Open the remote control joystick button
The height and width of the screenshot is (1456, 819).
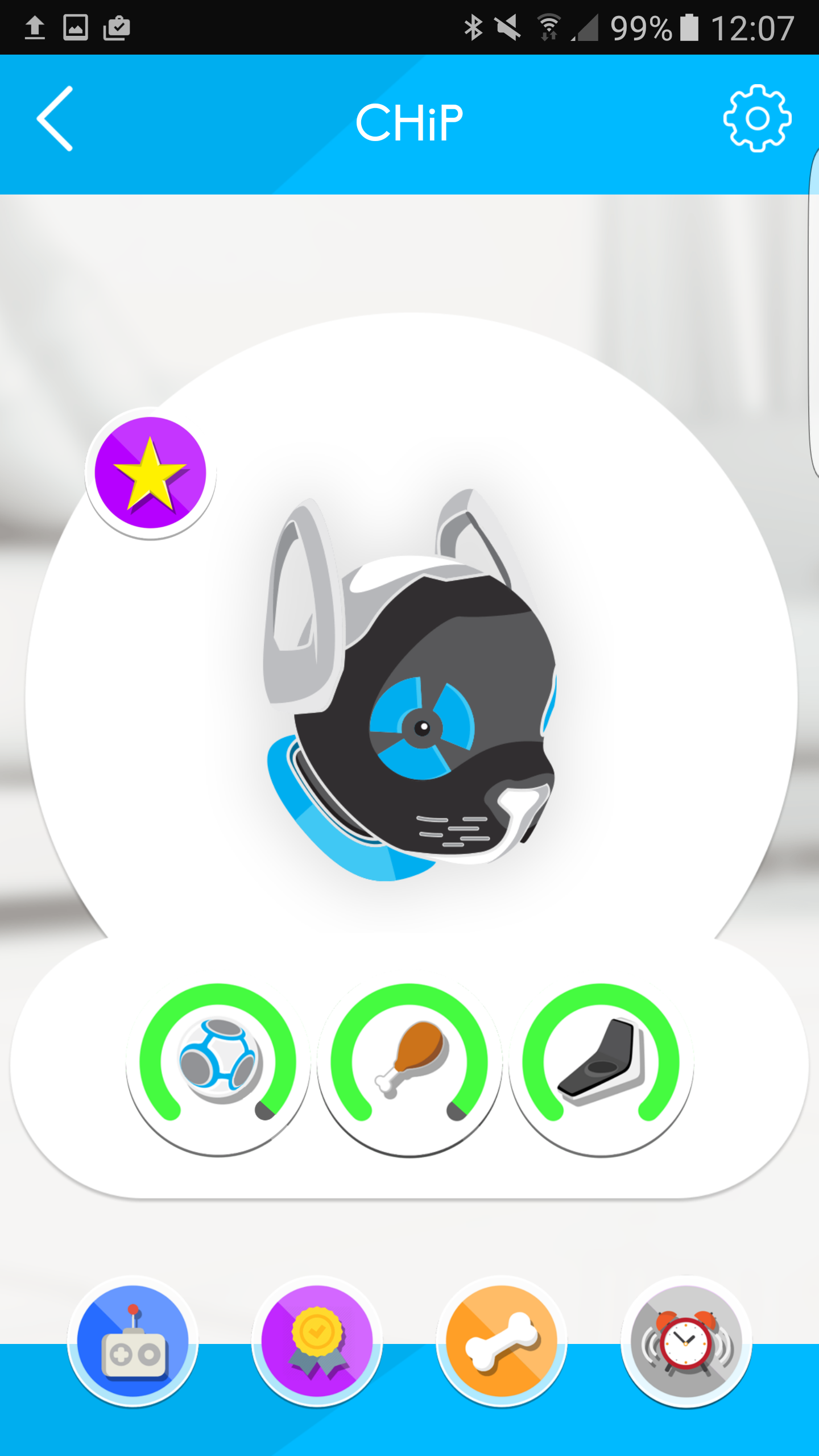point(133,1341)
